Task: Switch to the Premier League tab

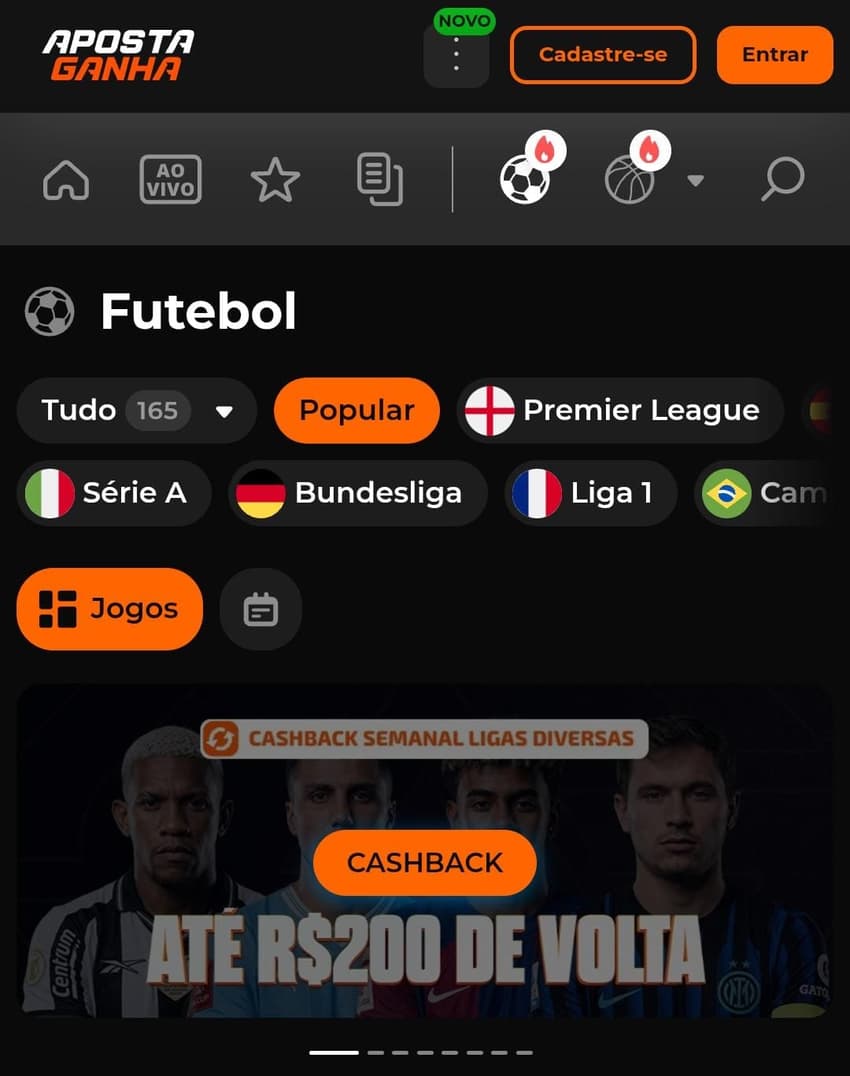Action: (x=619, y=410)
